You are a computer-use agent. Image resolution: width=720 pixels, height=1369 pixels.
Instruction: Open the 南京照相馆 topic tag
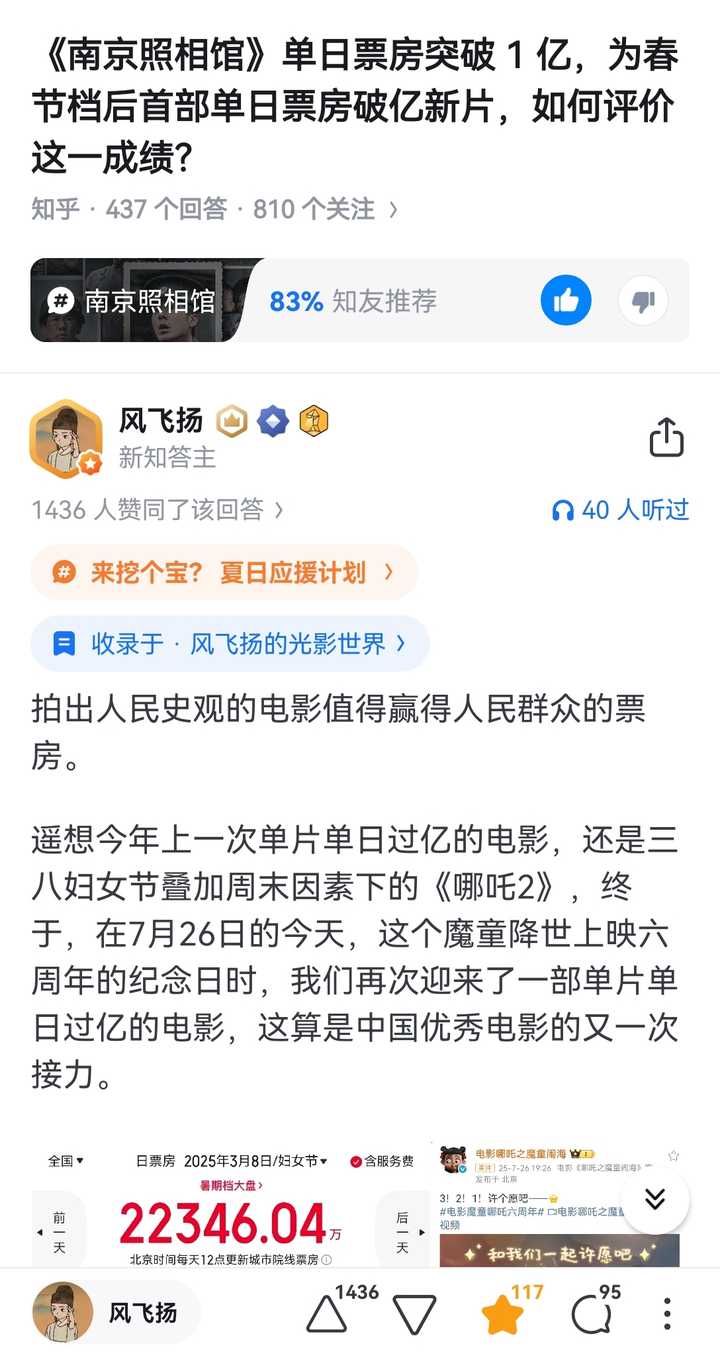pyautogui.click(x=133, y=301)
